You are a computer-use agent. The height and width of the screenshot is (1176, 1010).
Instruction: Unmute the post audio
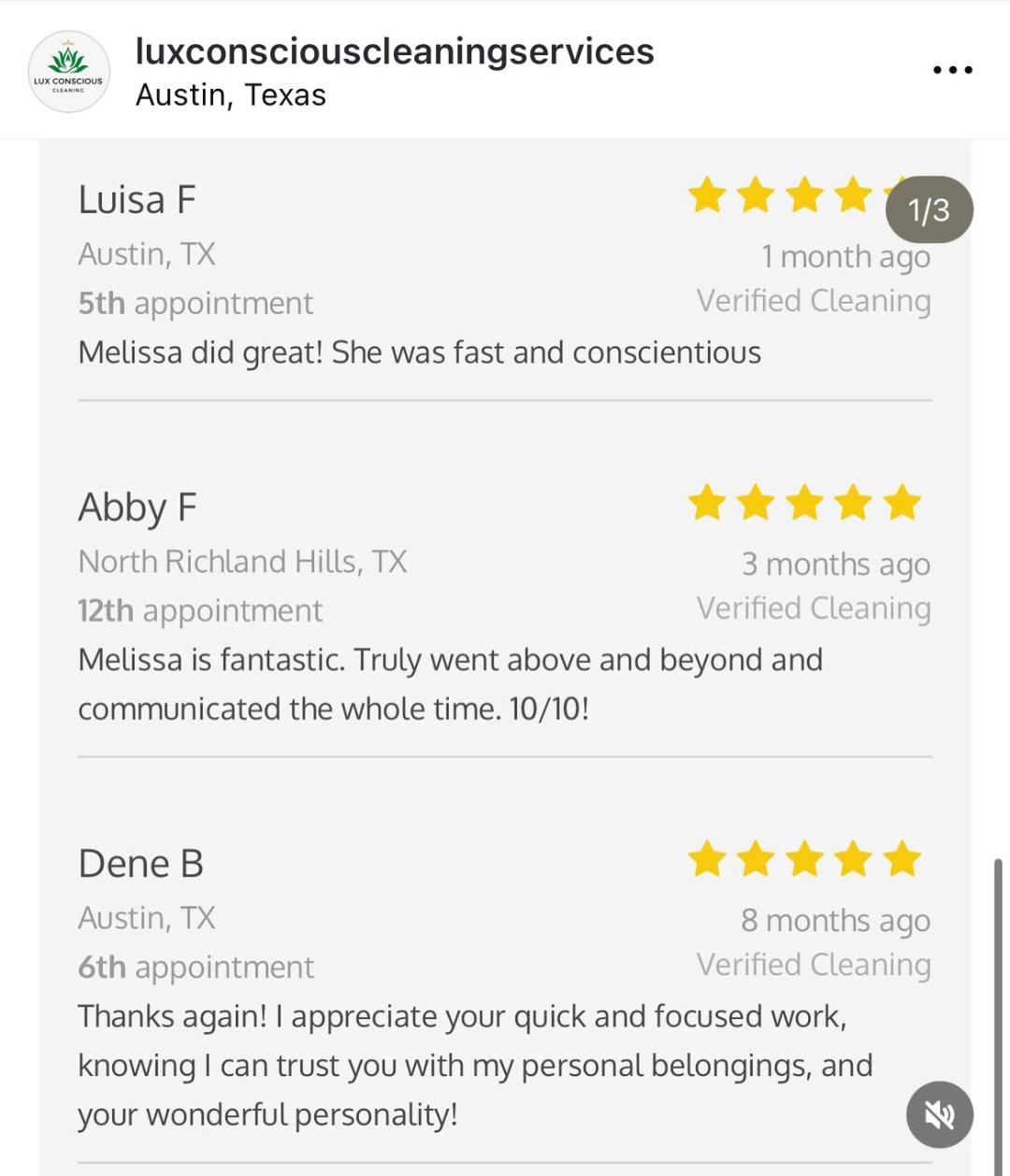click(x=939, y=1114)
